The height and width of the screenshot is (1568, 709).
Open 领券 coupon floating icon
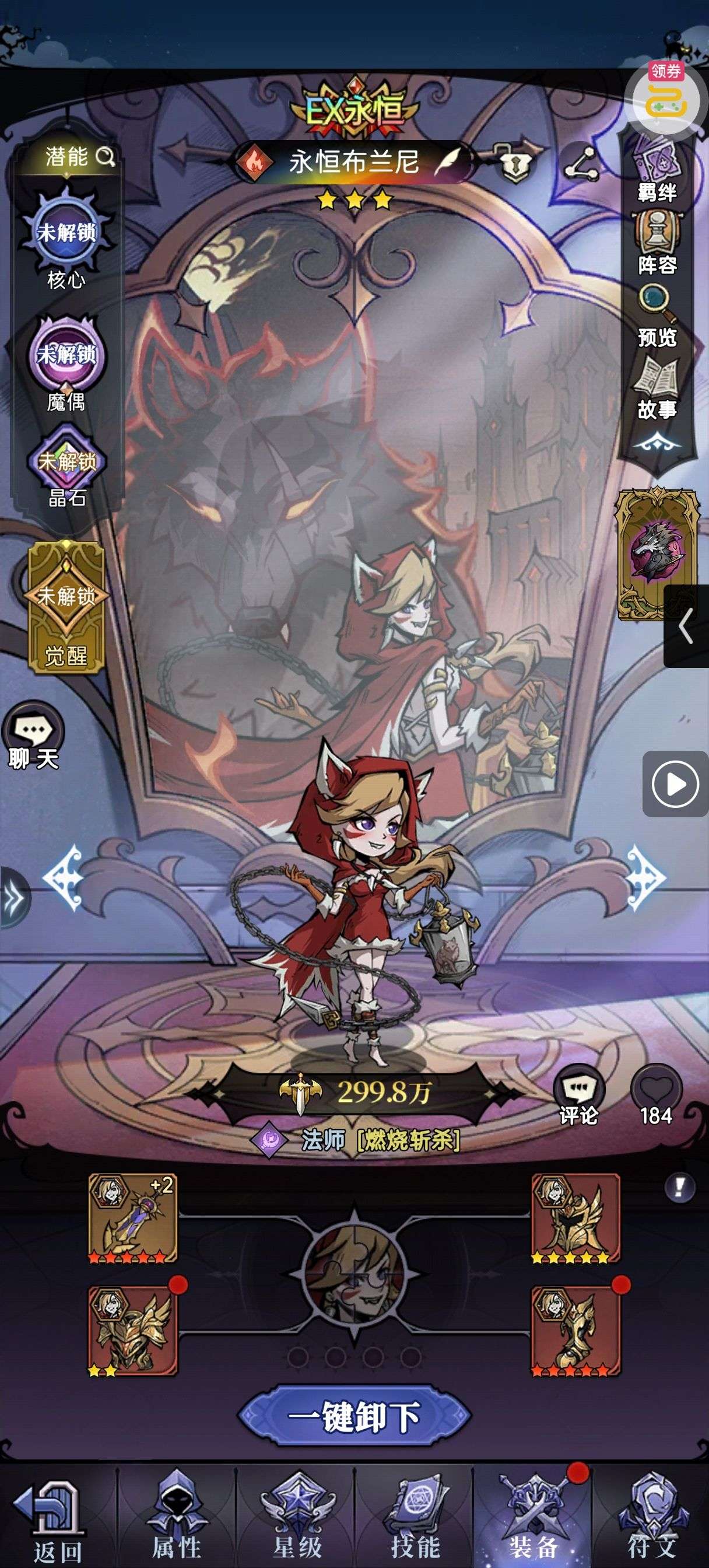click(x=666, y=97)
